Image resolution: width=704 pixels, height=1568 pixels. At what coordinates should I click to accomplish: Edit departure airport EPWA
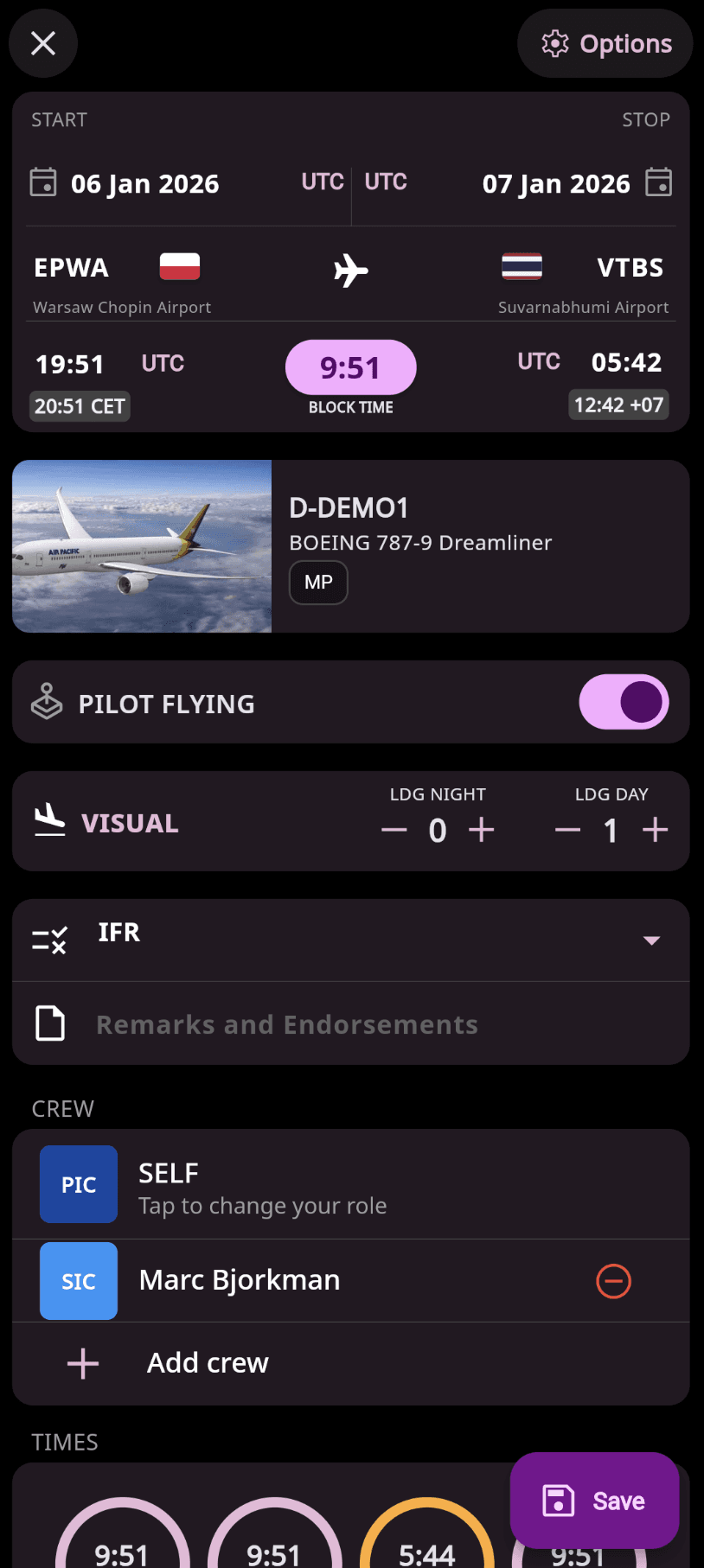point(72,268)
